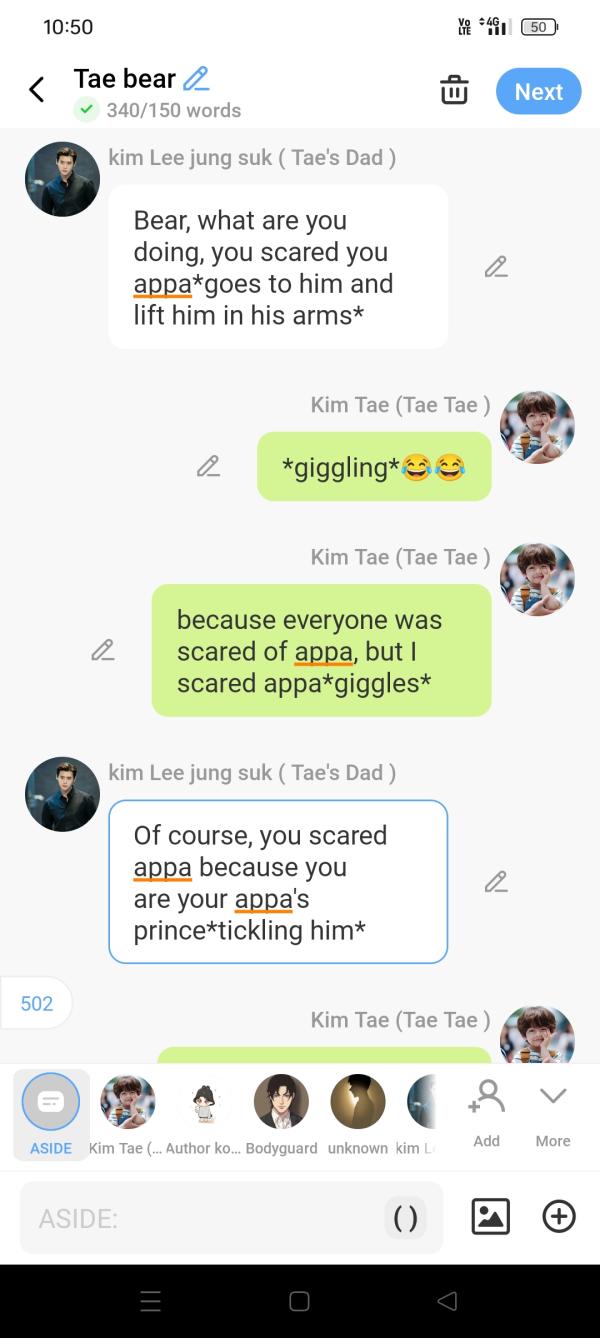600x1338 pixels.
Task: Focus the ASIDE text input field
Action: click(200, 1218)
